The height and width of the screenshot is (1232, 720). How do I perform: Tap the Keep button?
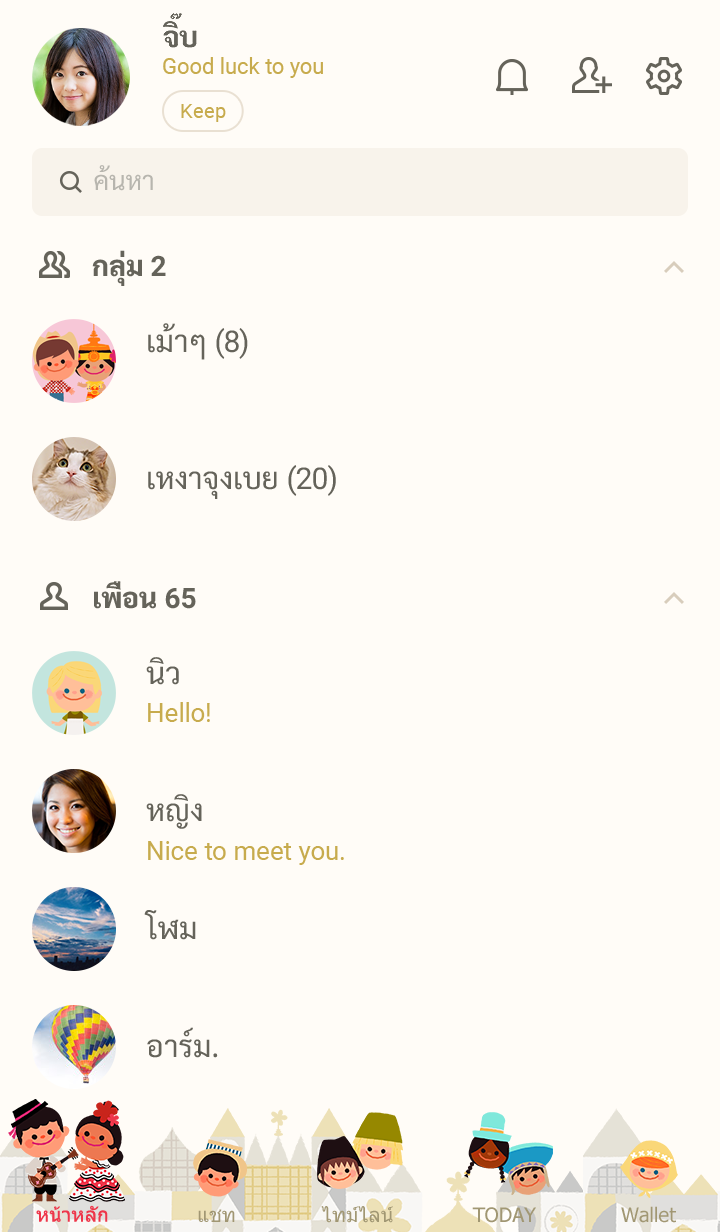click(x=203, y=111)
